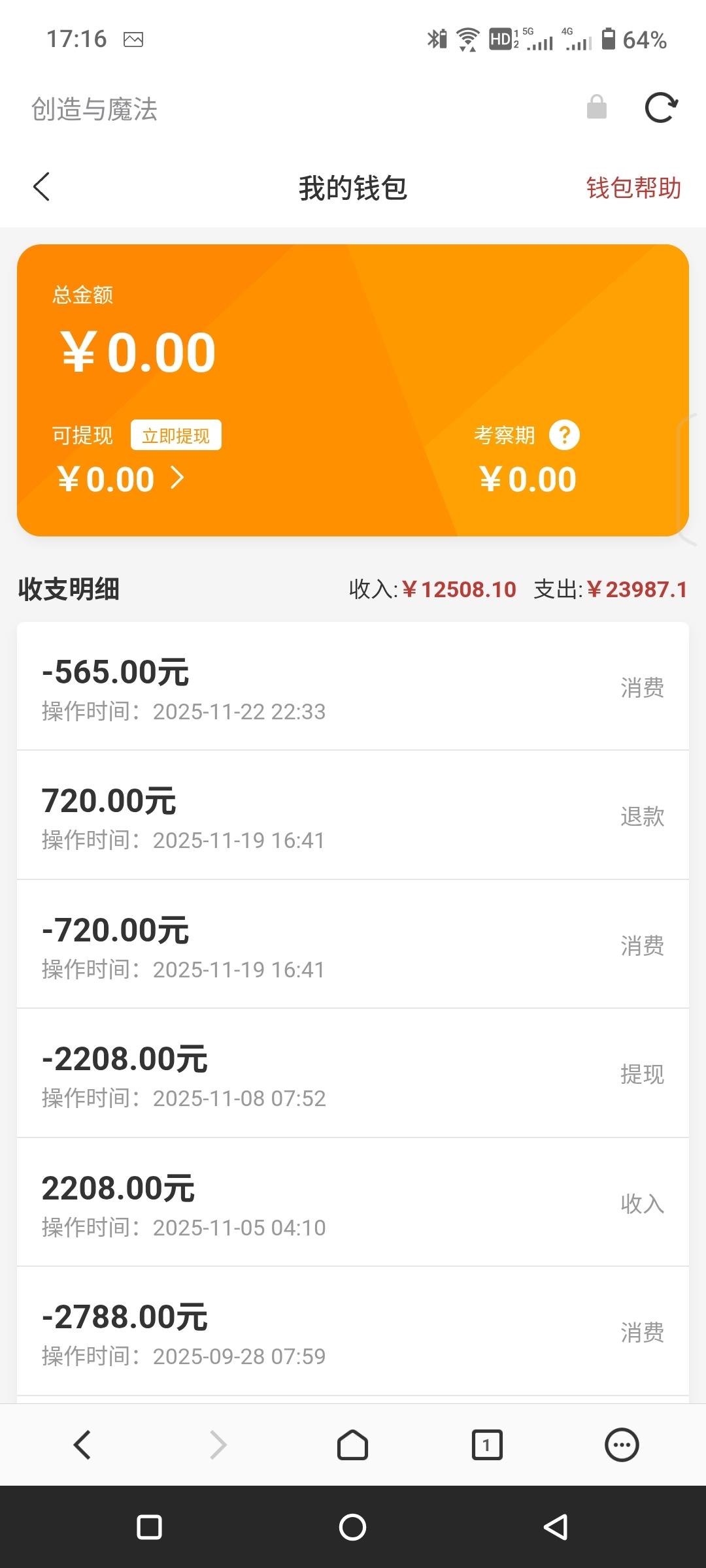Open the browser tabs icon showing 1
The width and height of the screenshot is (706, 1568).
pyautogui.click(x=487, y=1445)
